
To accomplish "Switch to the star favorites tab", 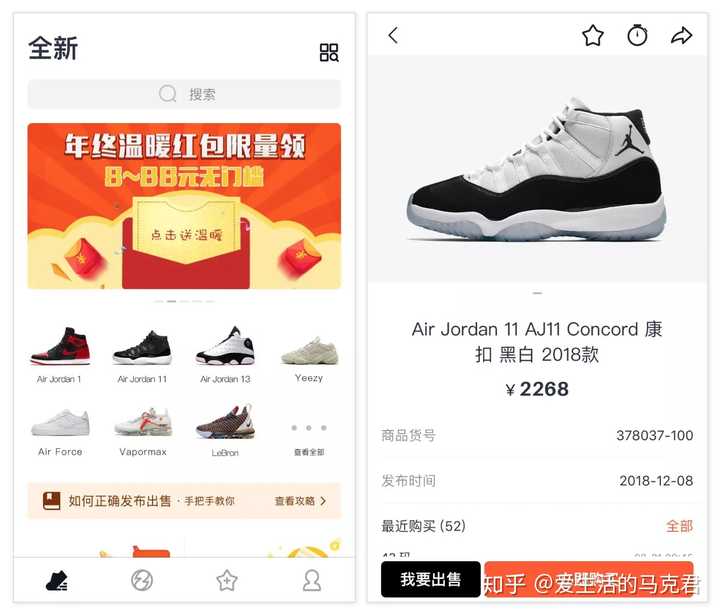I will click(x=227, y=580).
